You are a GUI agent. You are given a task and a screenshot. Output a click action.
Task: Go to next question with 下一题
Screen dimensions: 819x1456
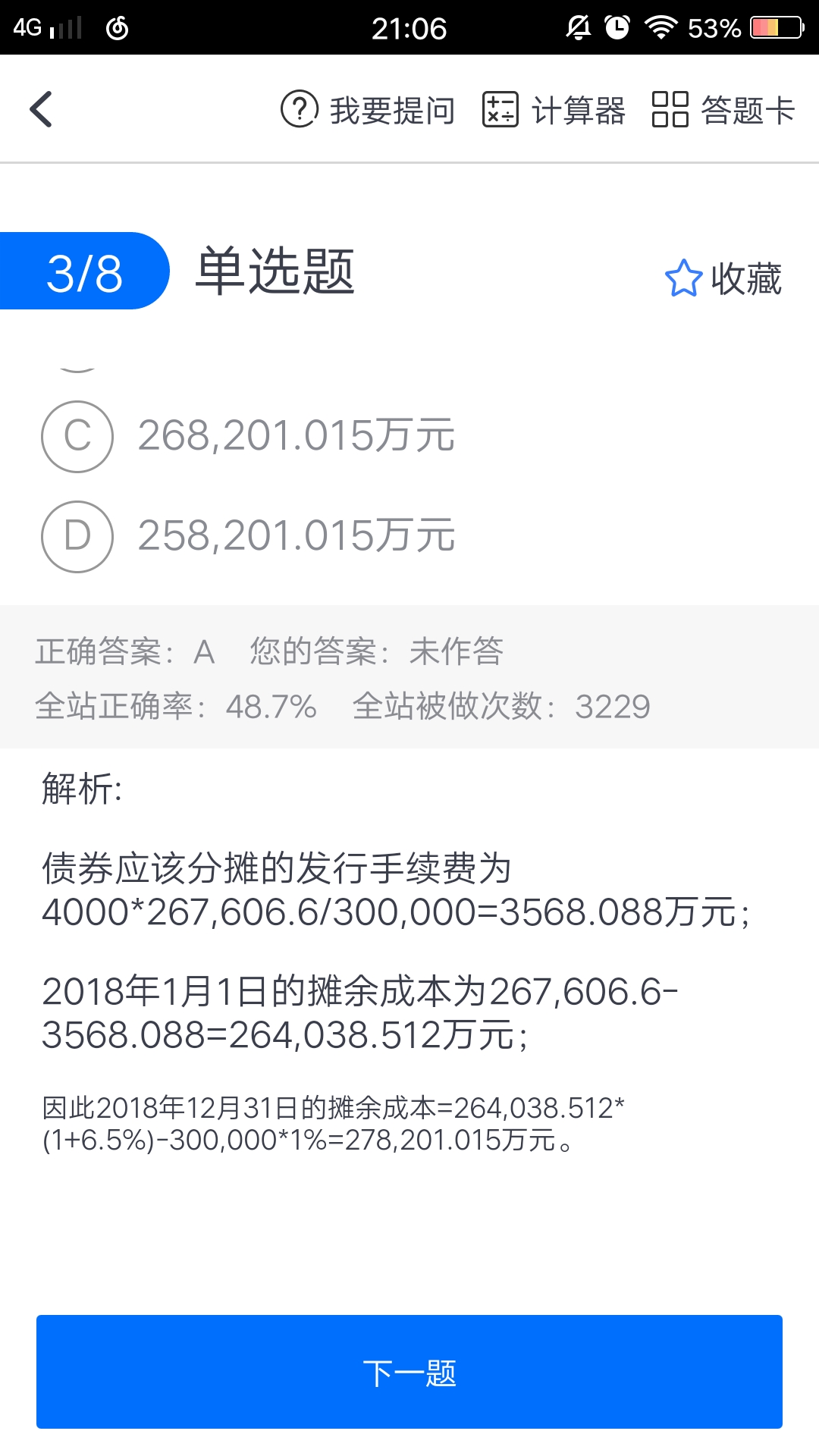click(409, 1372)
